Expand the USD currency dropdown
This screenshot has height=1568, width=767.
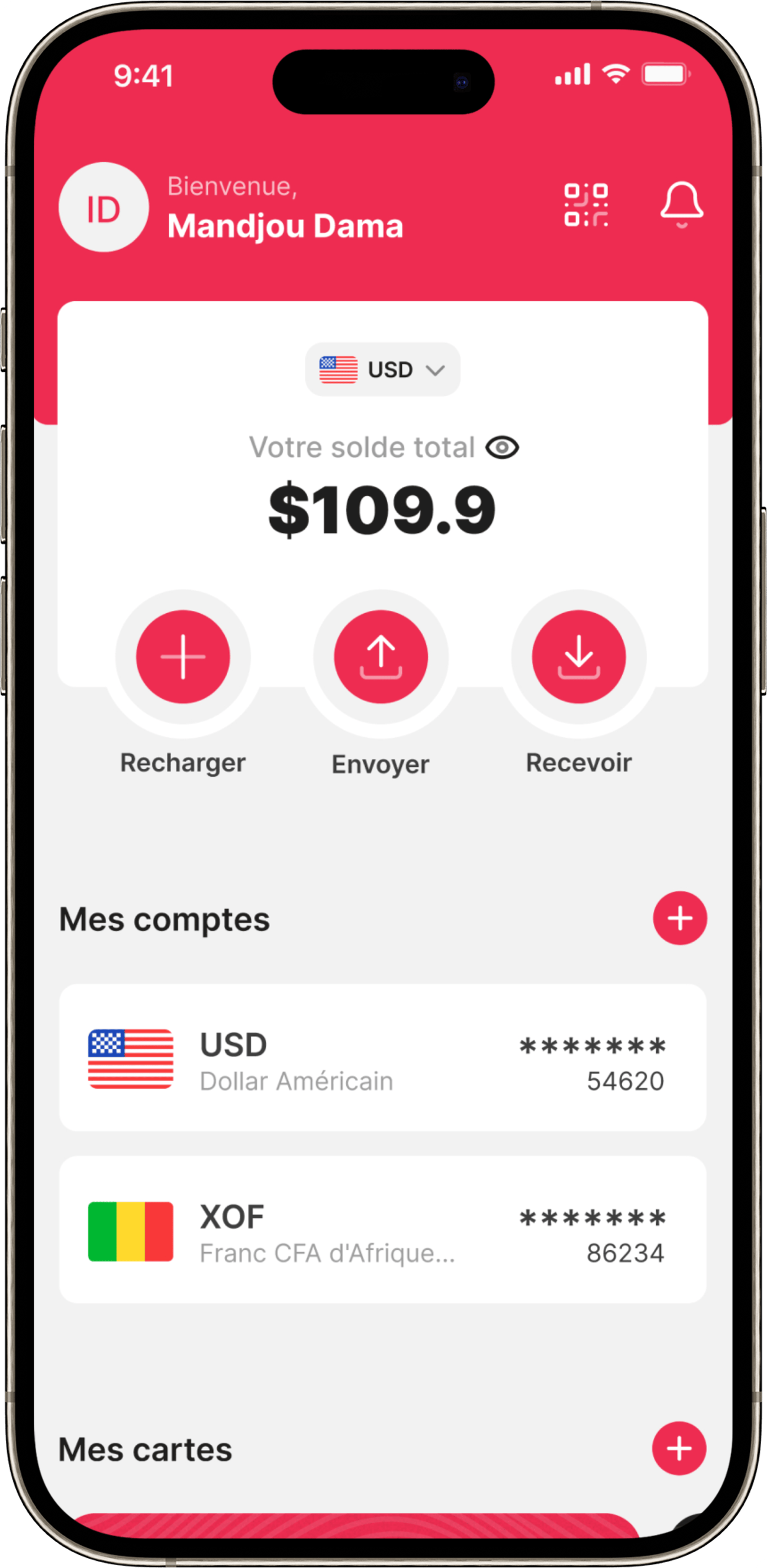[383, 369]
